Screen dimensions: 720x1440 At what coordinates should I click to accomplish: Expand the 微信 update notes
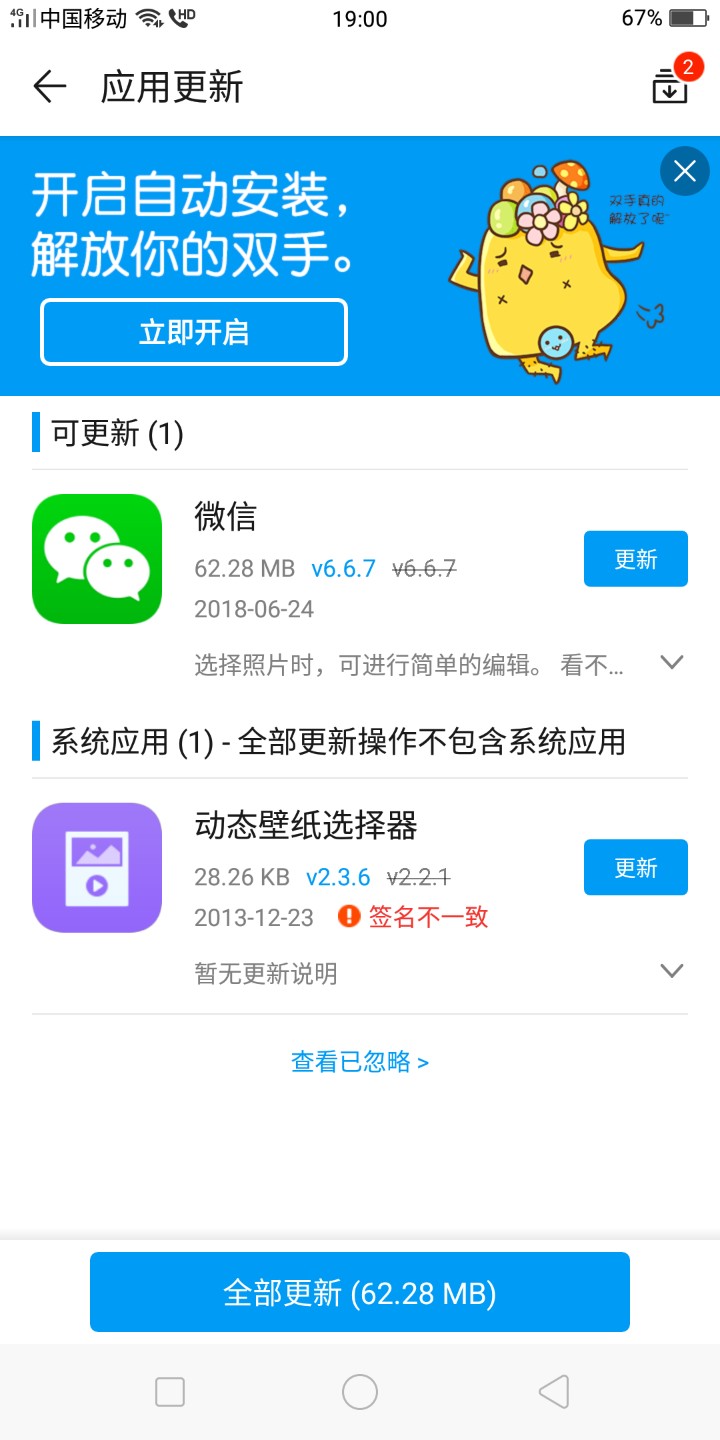click(672, 662)
